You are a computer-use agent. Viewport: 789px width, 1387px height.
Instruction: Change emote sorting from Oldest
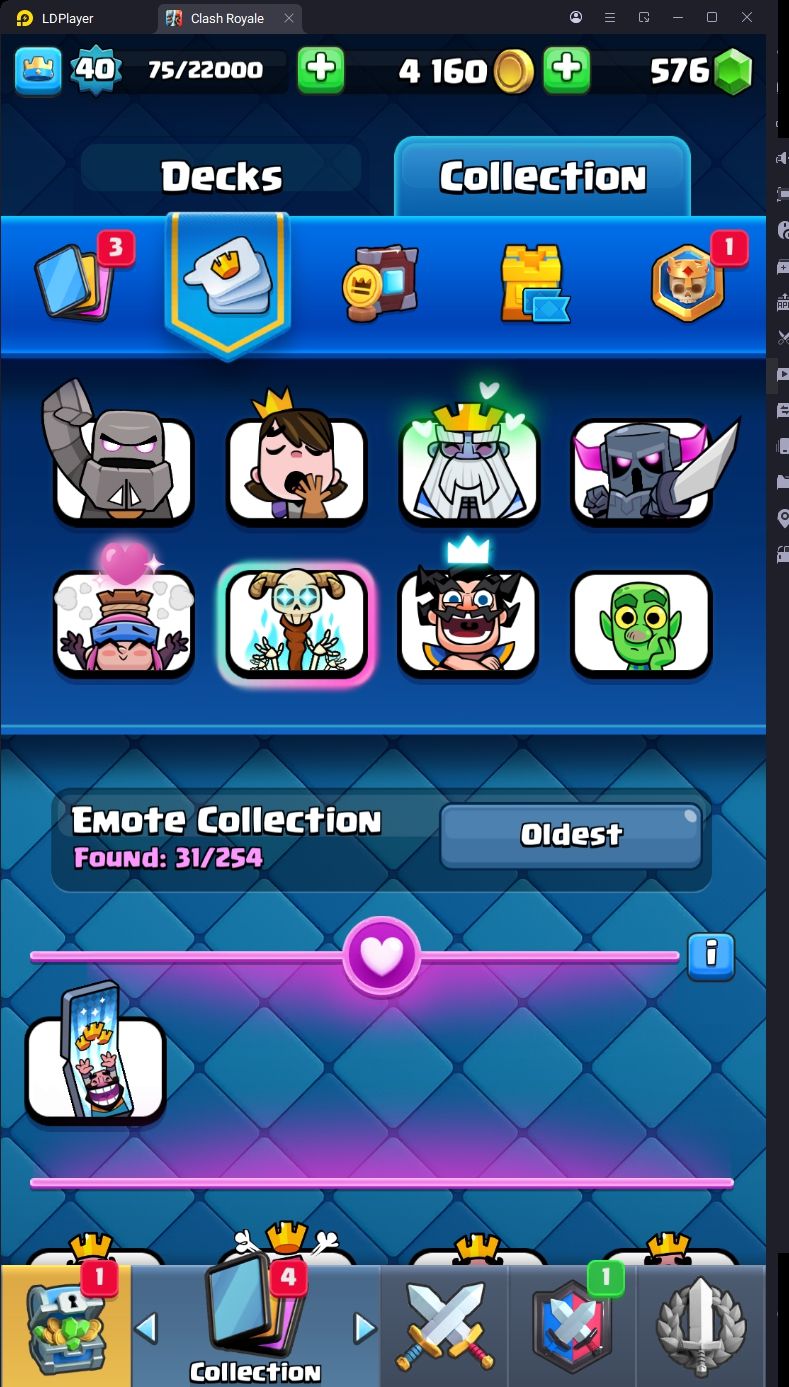[571, 835]
